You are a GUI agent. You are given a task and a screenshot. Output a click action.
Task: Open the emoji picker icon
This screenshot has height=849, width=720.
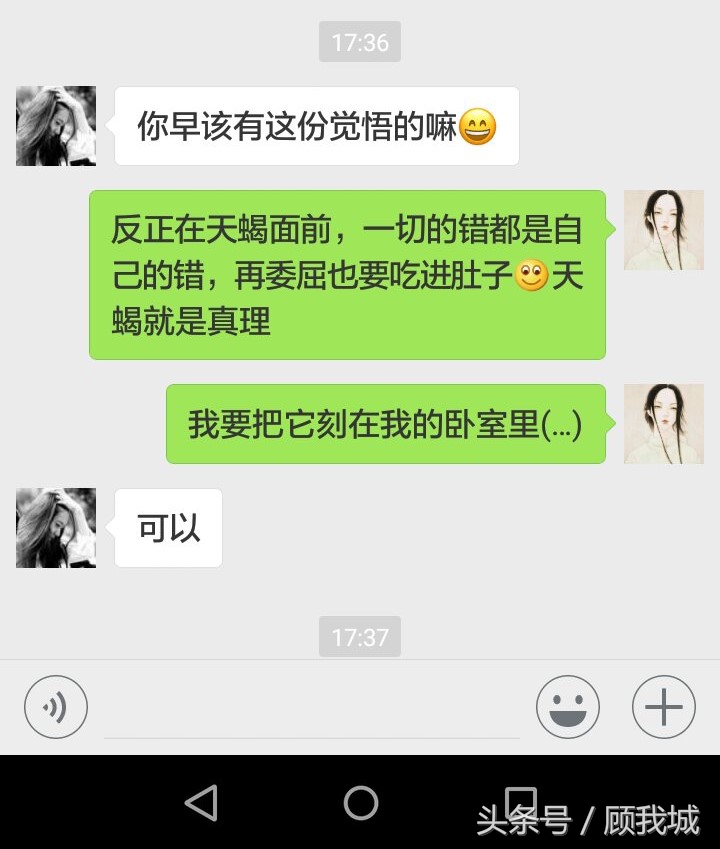[x=568, y=707]
